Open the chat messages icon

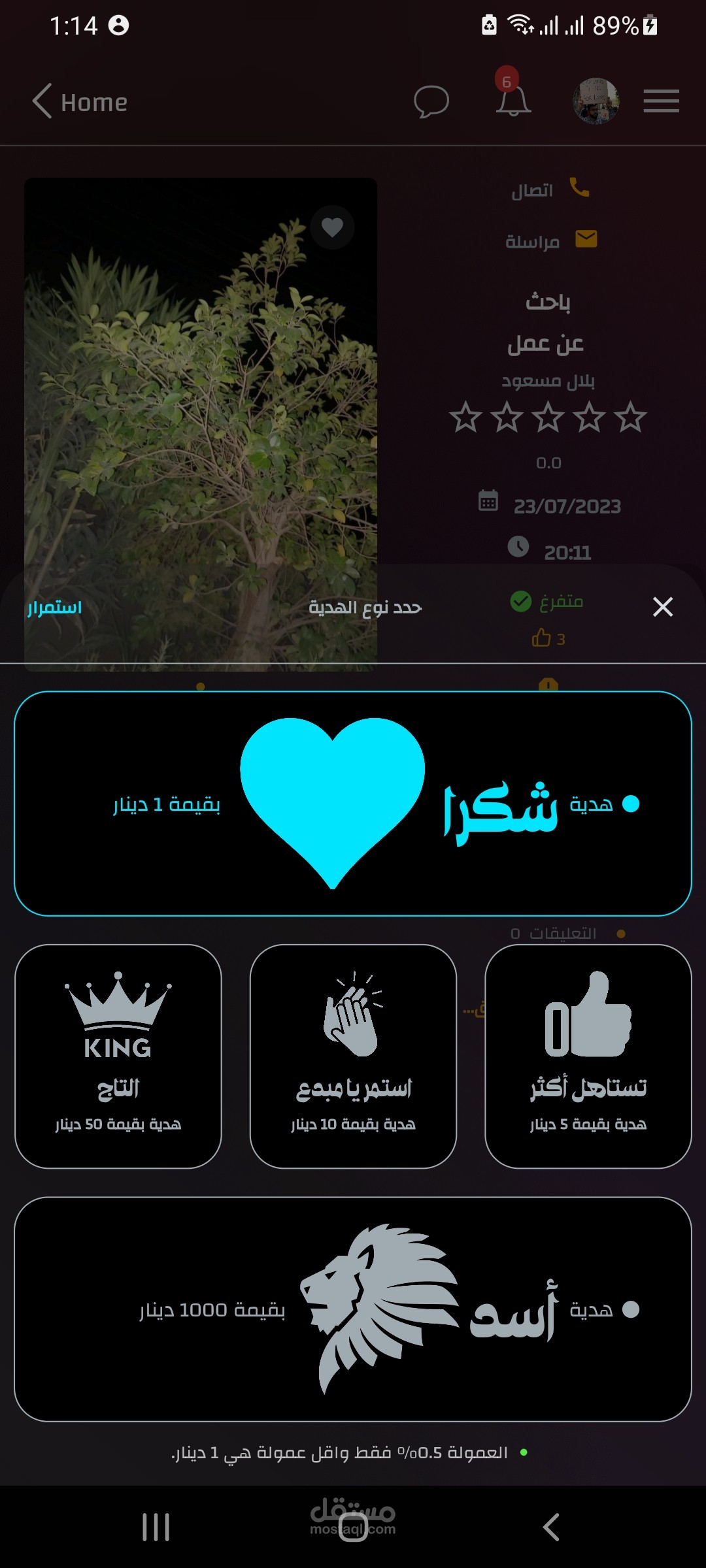coord(431,102)
